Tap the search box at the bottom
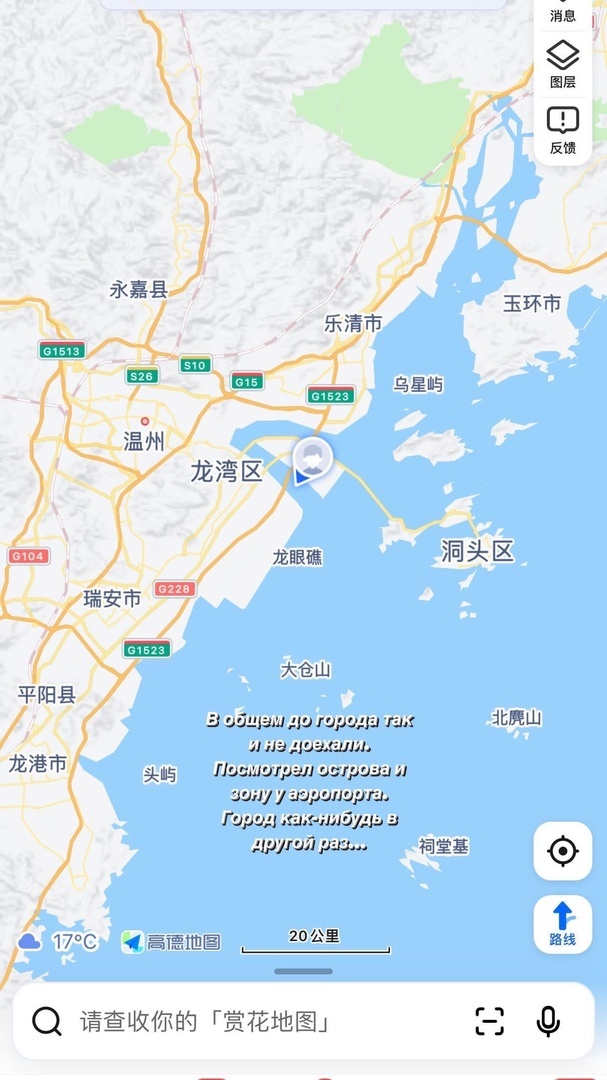This screenshot has width=607, height=1080. [x=250, y=1021]
